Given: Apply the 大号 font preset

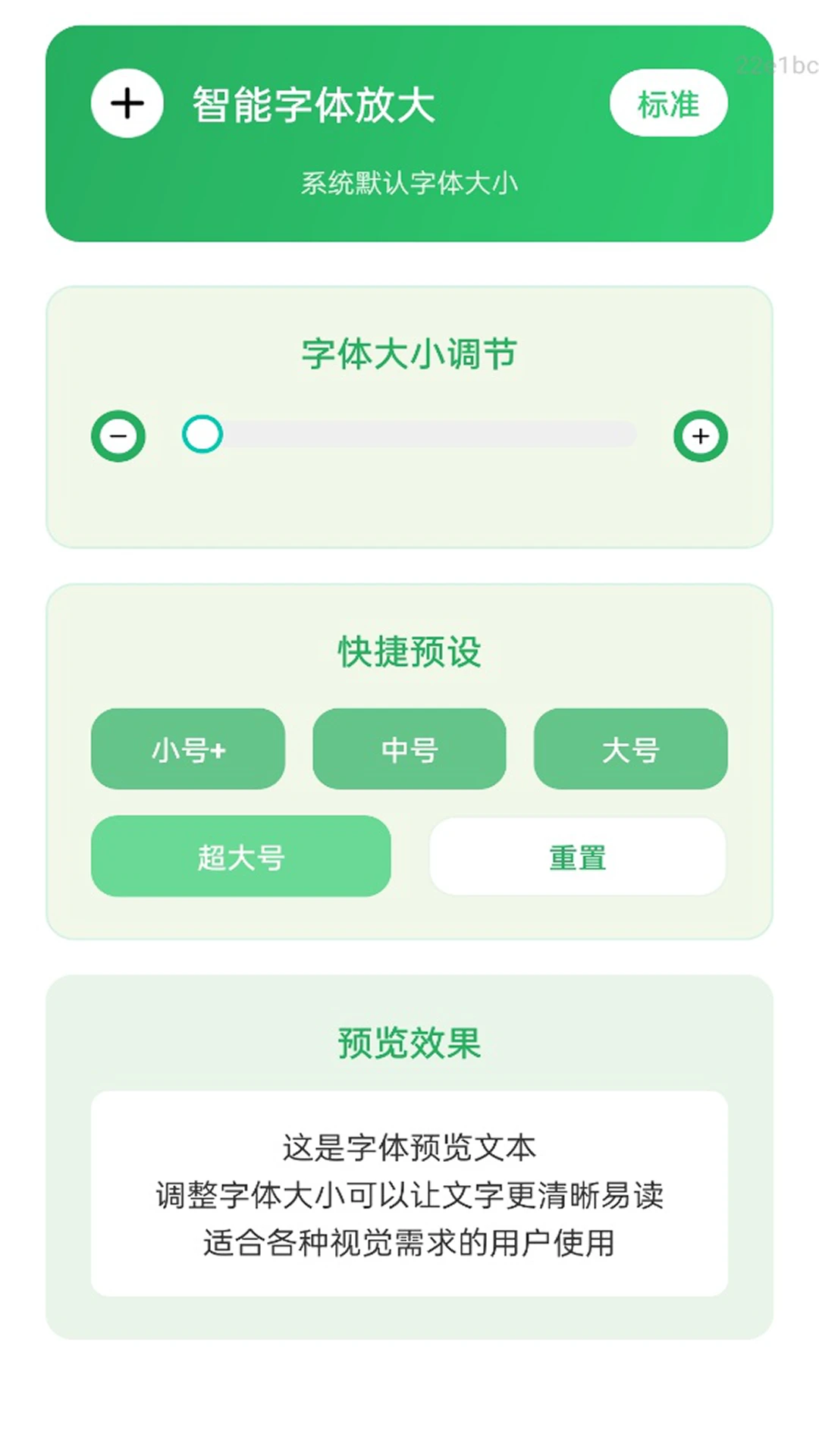Looking at the screenshot, I should [630, 749].
